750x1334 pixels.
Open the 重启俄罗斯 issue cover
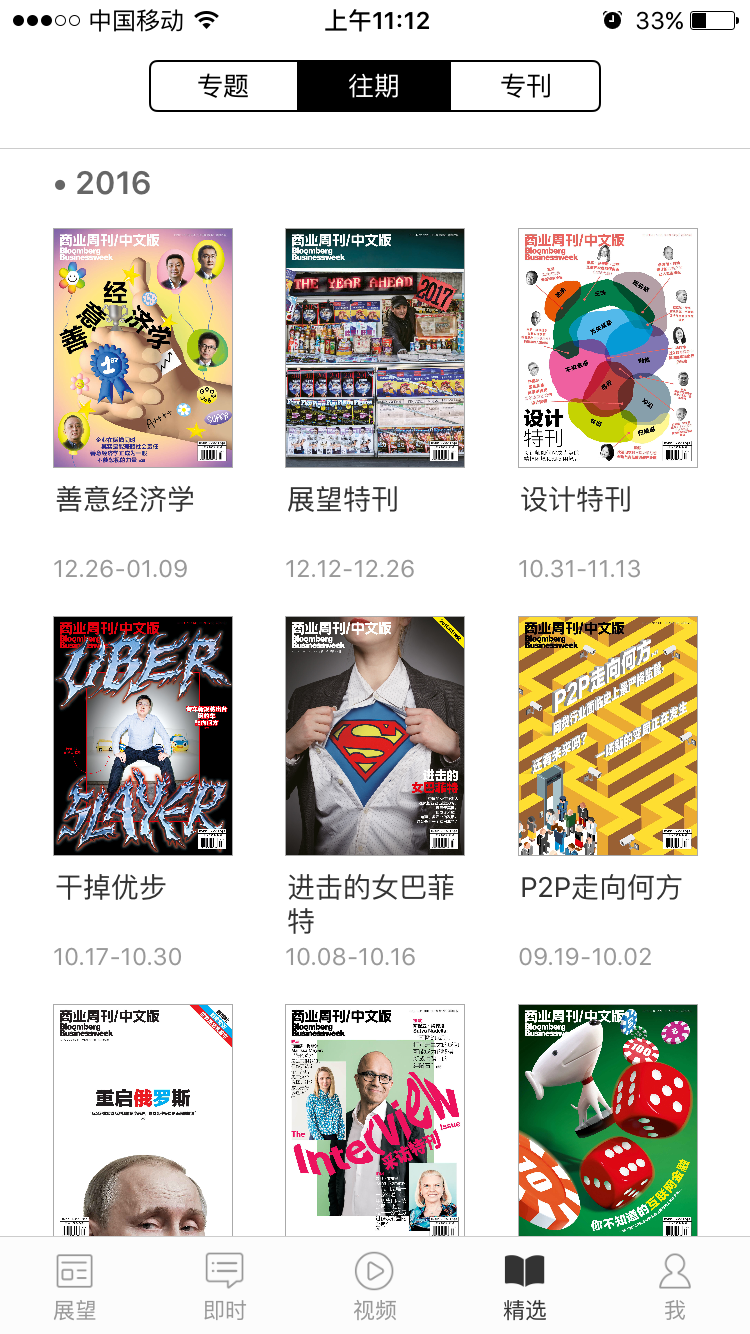(143, 1120)
